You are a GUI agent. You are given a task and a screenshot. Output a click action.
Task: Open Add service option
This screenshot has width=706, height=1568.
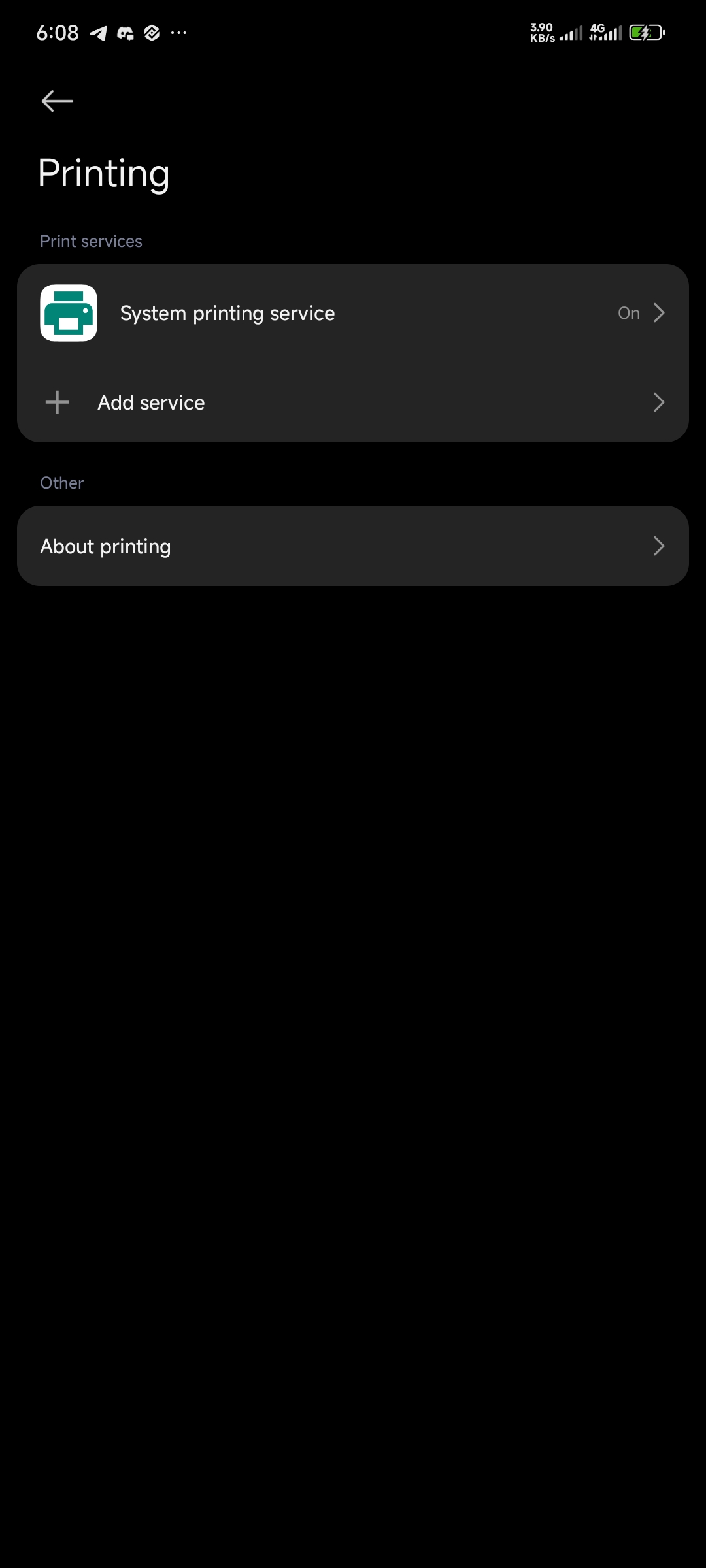[x=353, y=402]
